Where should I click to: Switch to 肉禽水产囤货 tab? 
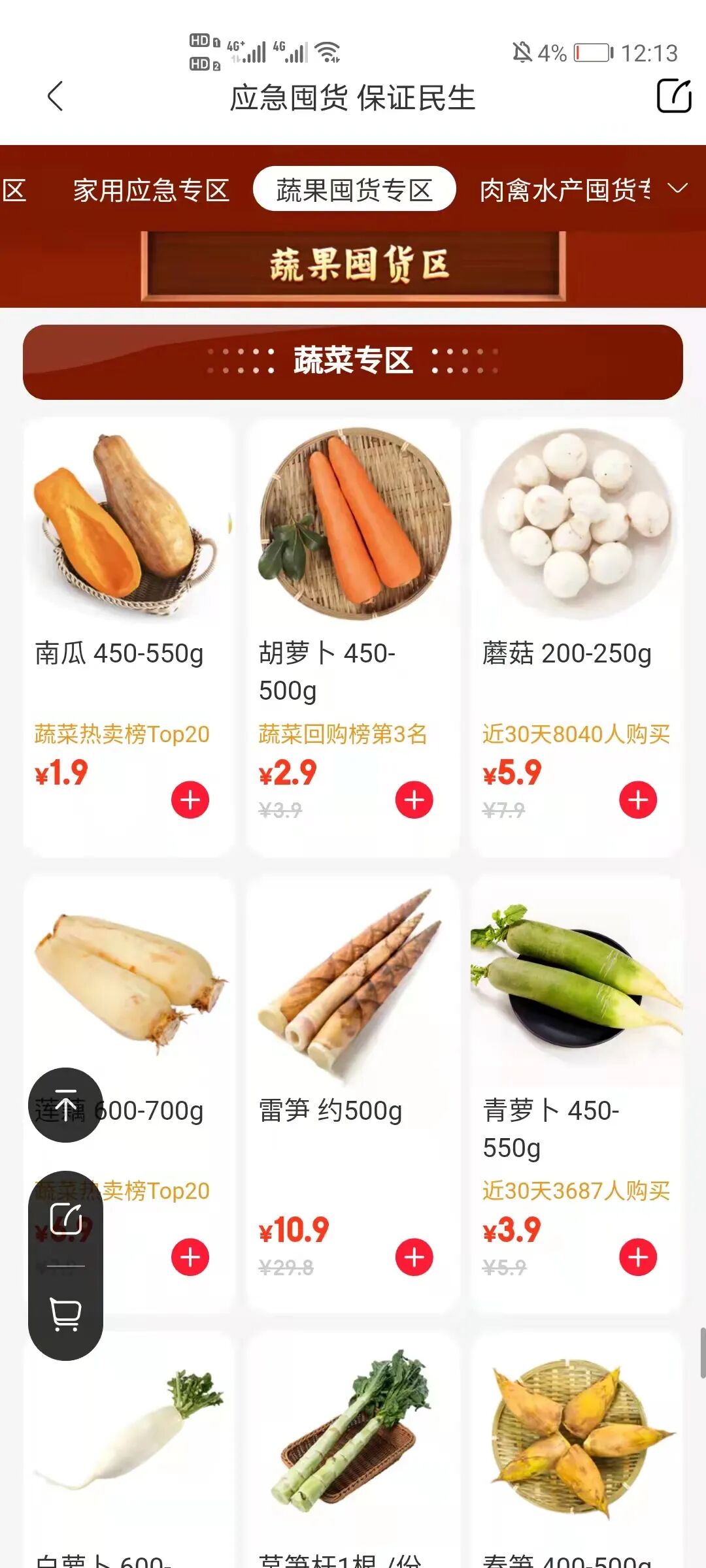[565, 190]
